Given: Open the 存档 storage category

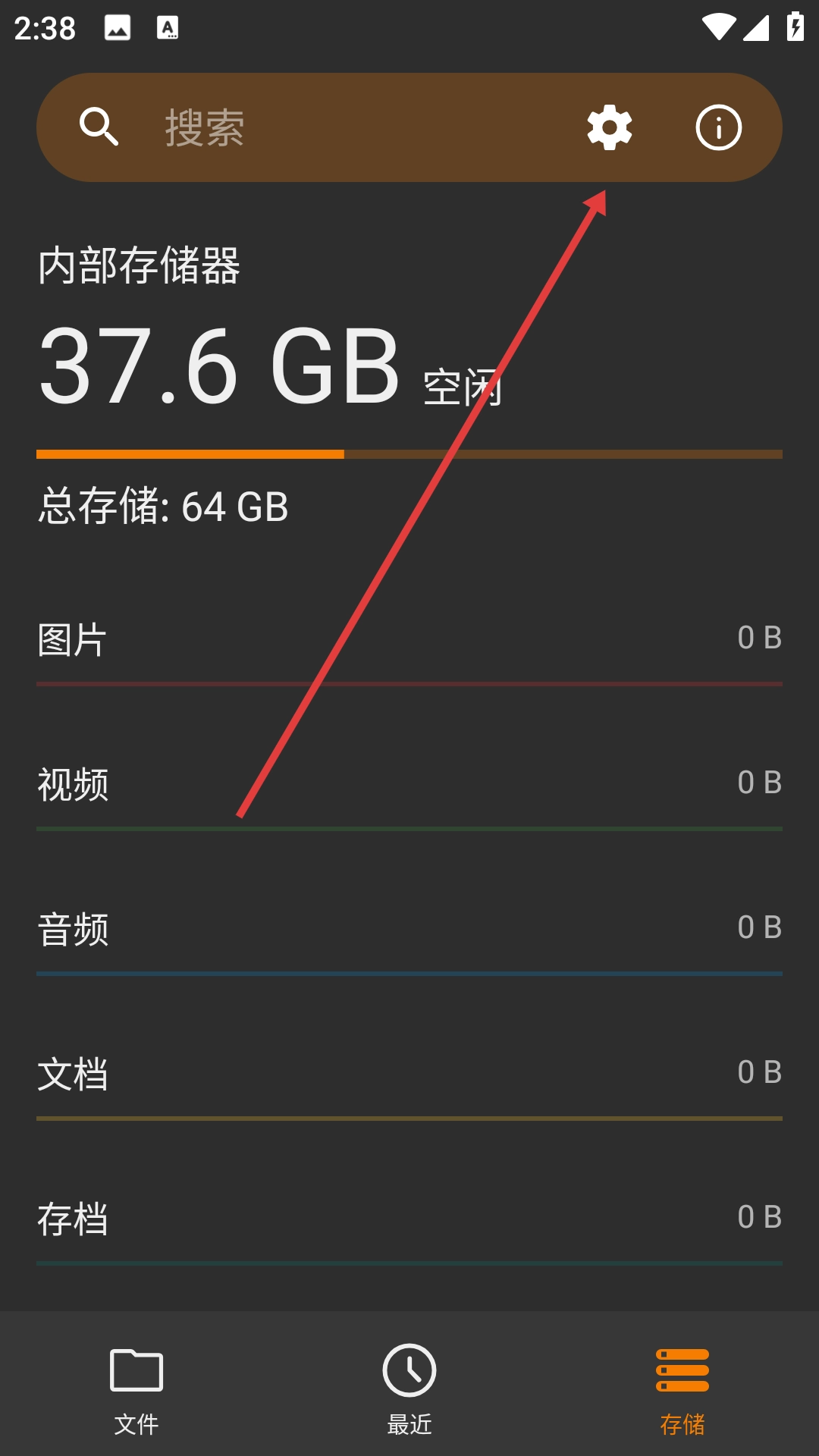Looking at the screenshot, I should (x=409, y=1219).
